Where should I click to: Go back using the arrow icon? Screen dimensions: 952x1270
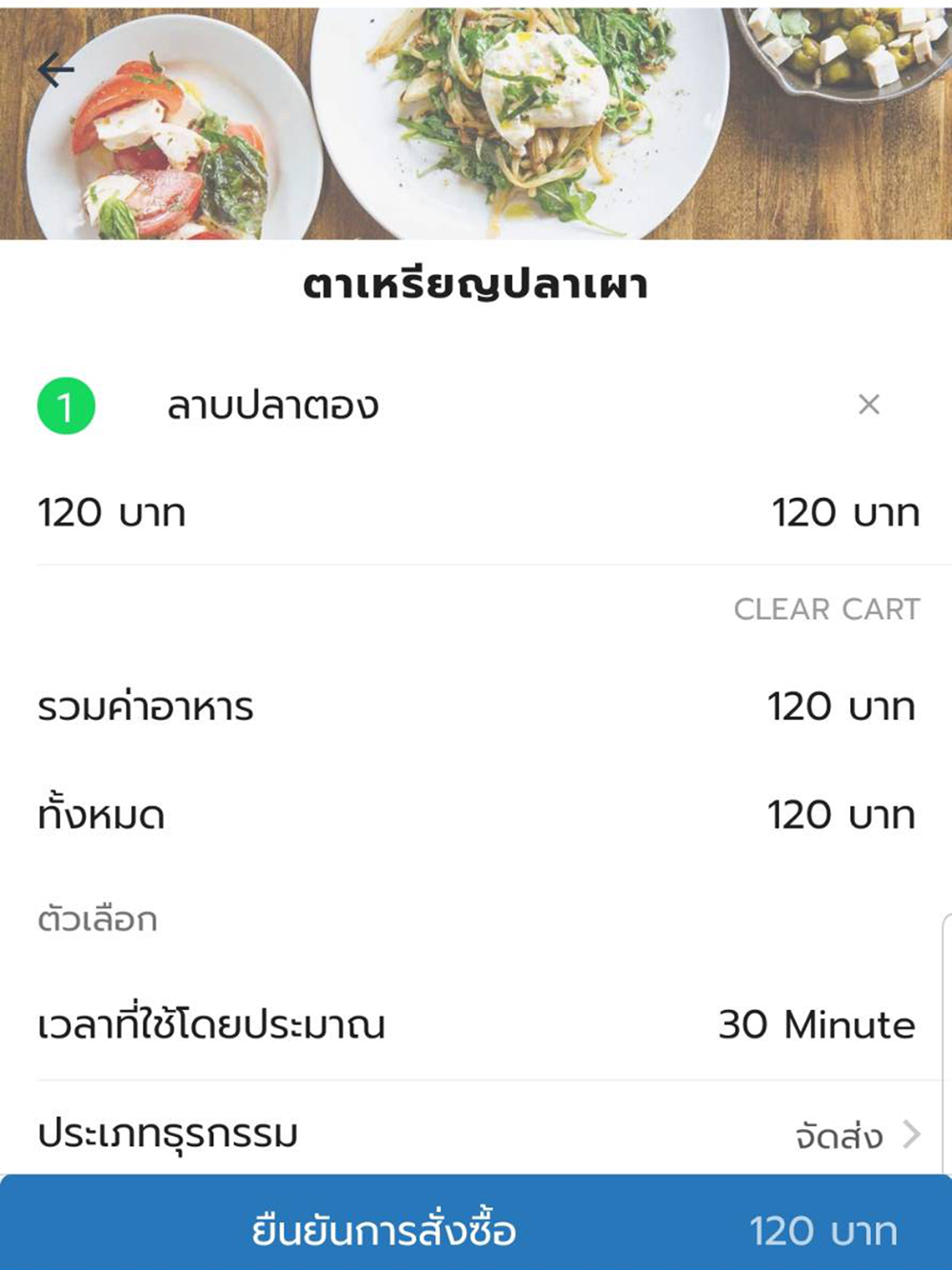(x=56, y=69)
